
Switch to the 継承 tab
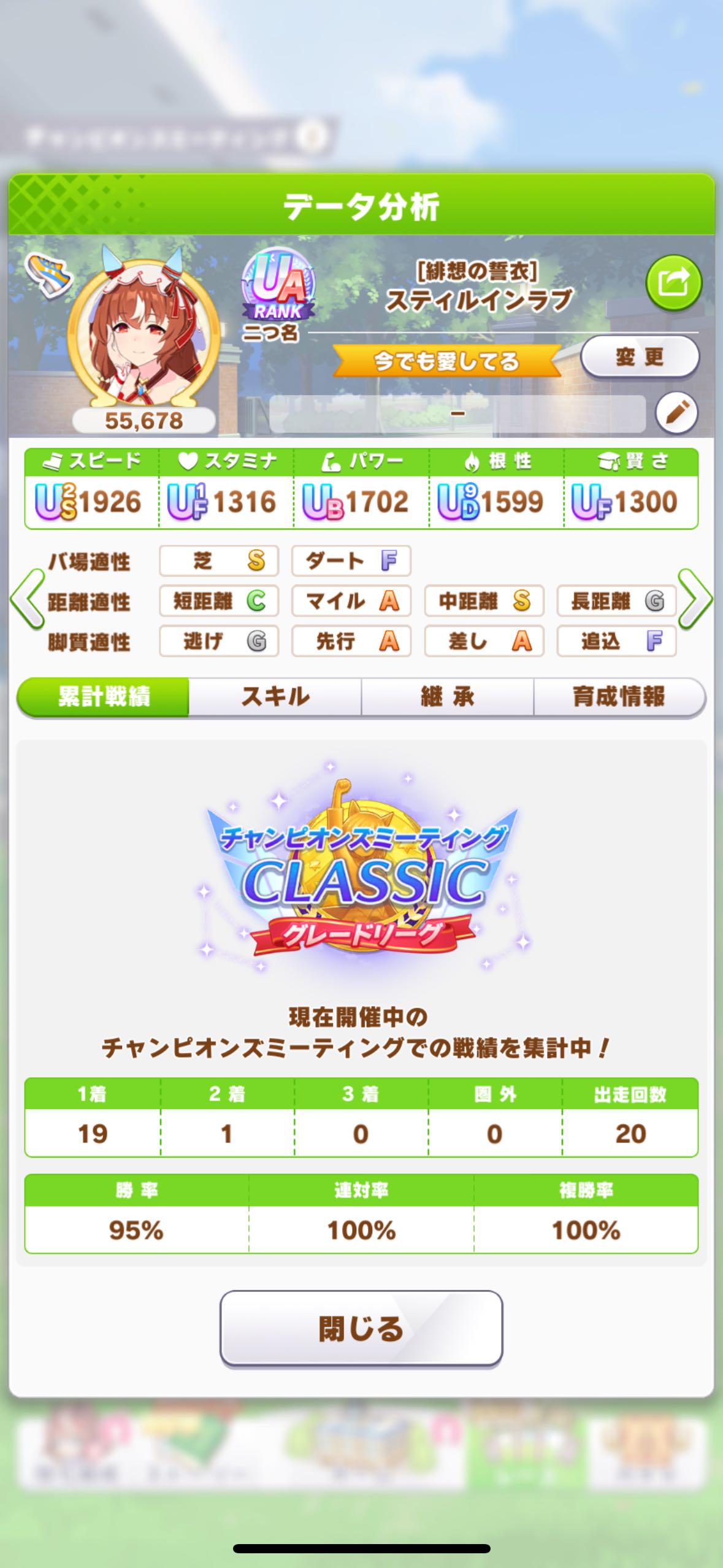click(447, 697)
